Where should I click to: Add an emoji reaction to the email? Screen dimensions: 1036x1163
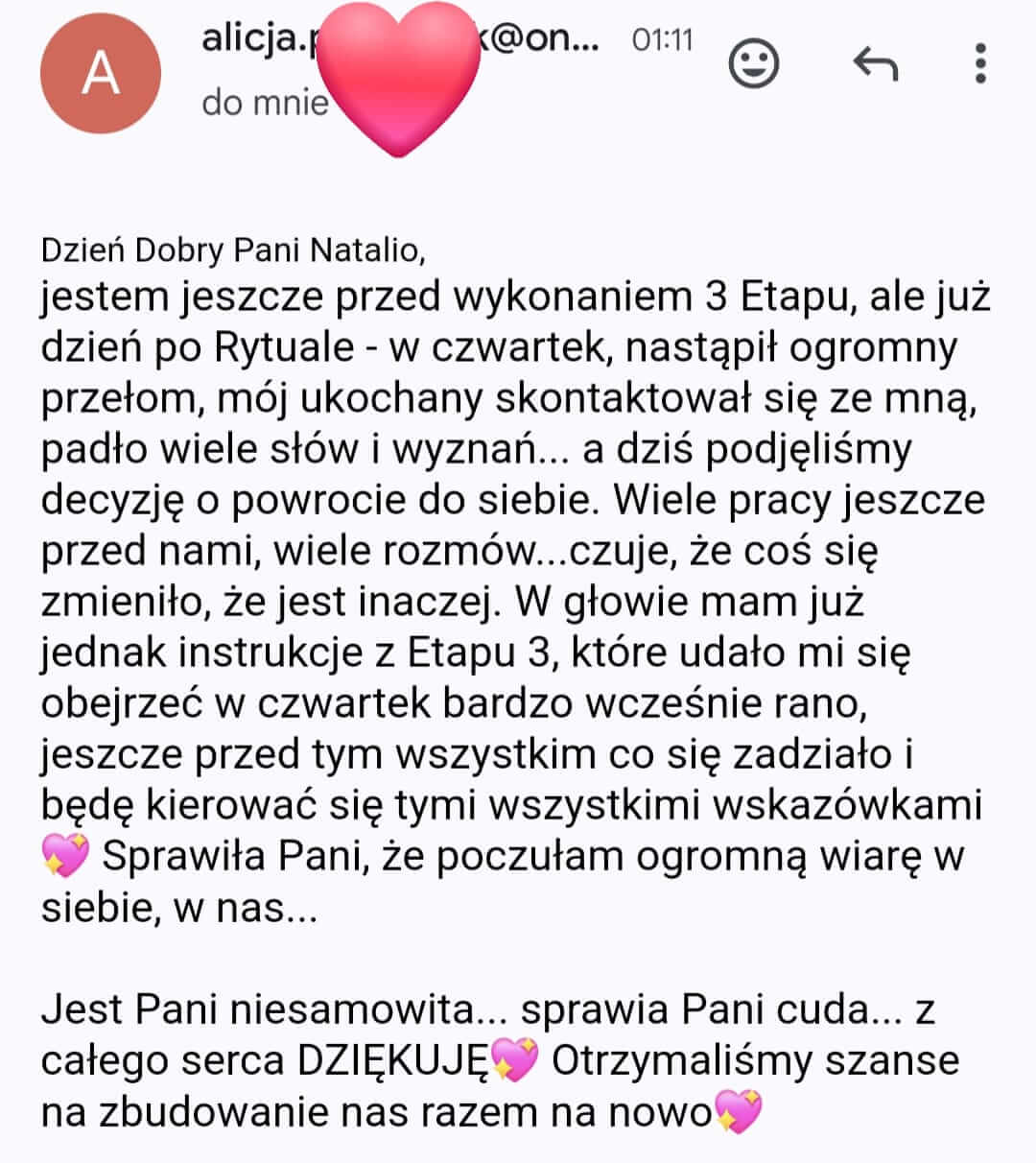754,63
